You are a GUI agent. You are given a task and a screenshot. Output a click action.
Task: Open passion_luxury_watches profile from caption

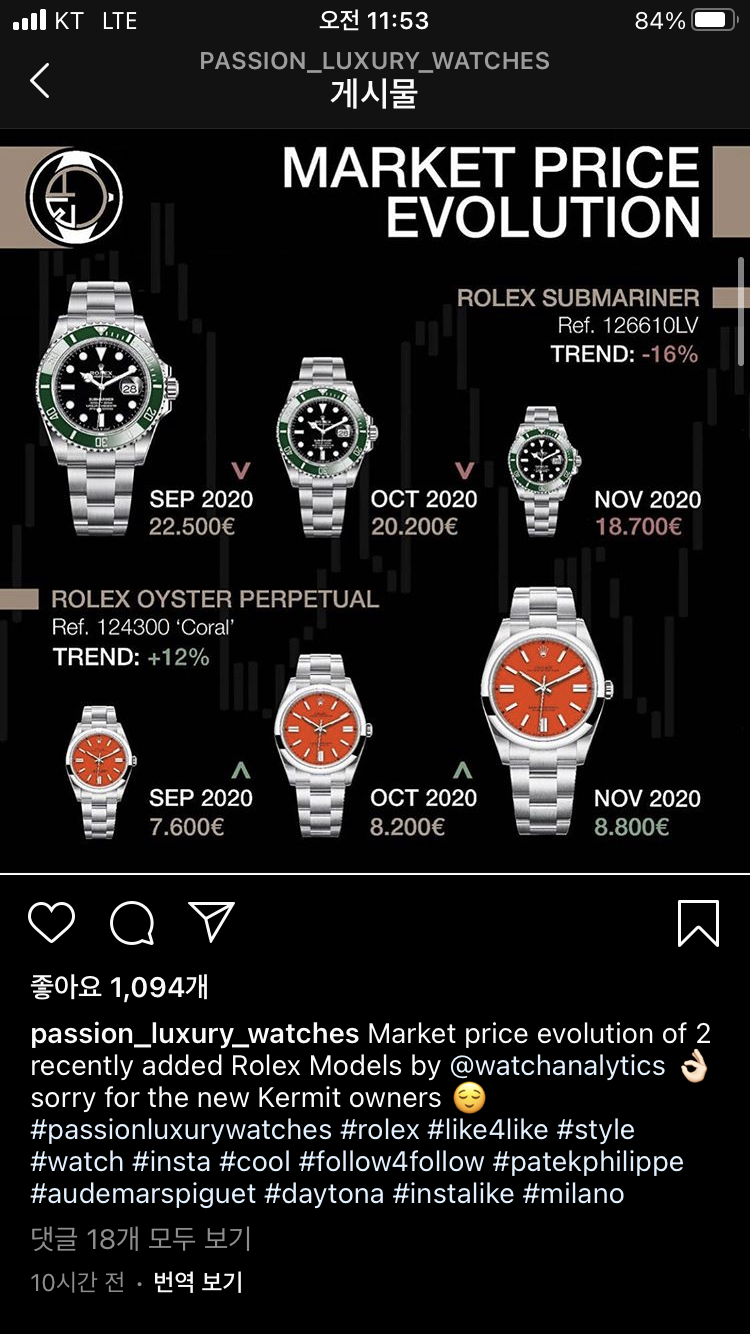pos(195,1034)
